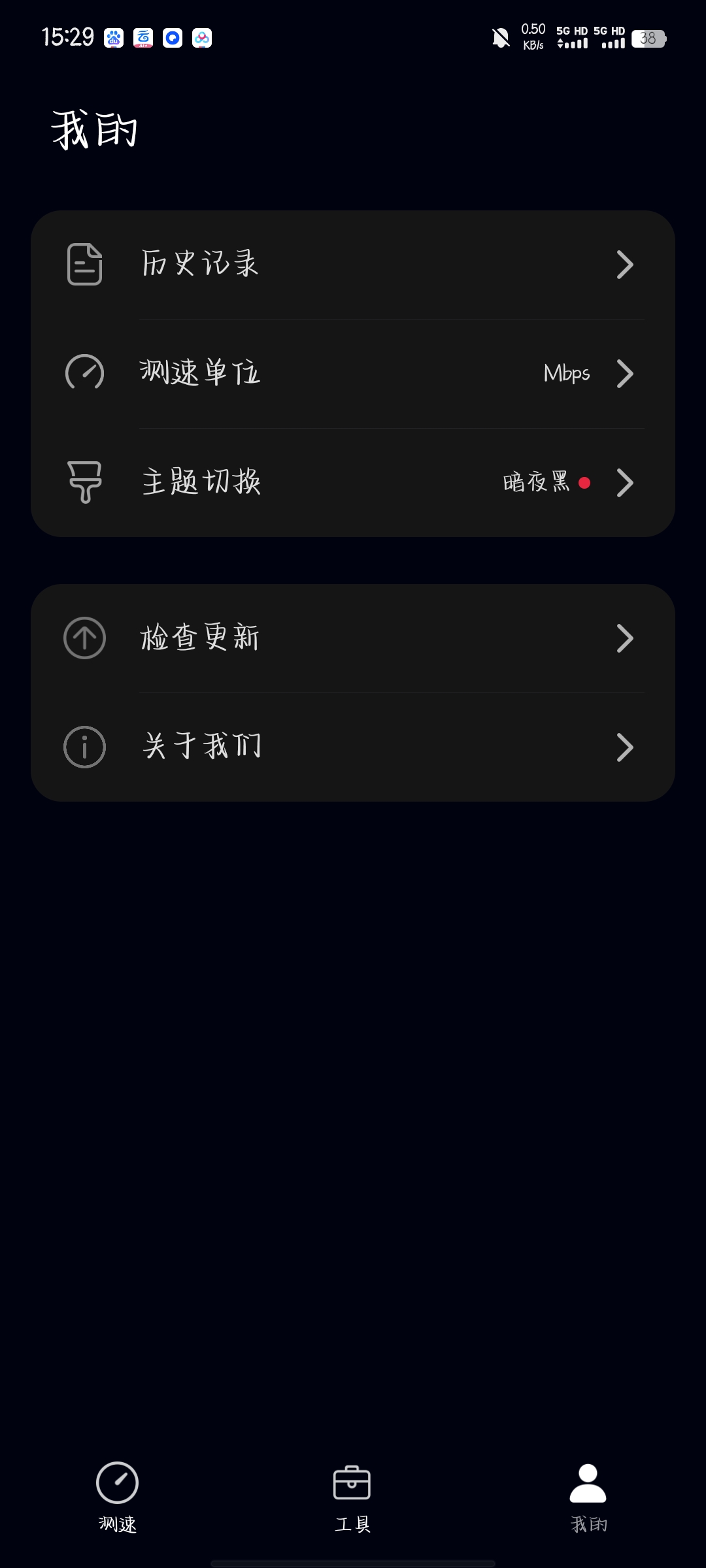
Task: Open 历史记录 history records
Action: (x=353, y=265)
